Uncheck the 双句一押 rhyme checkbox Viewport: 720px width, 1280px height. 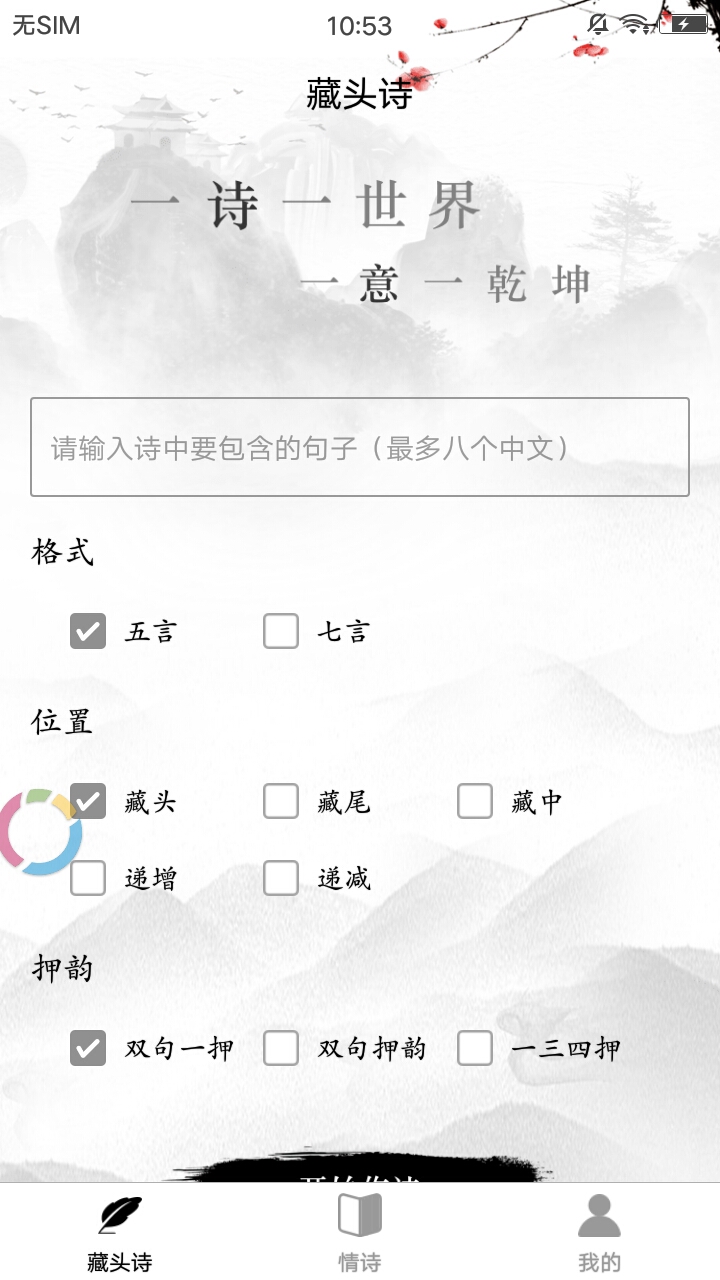[x=88, y=1048]
